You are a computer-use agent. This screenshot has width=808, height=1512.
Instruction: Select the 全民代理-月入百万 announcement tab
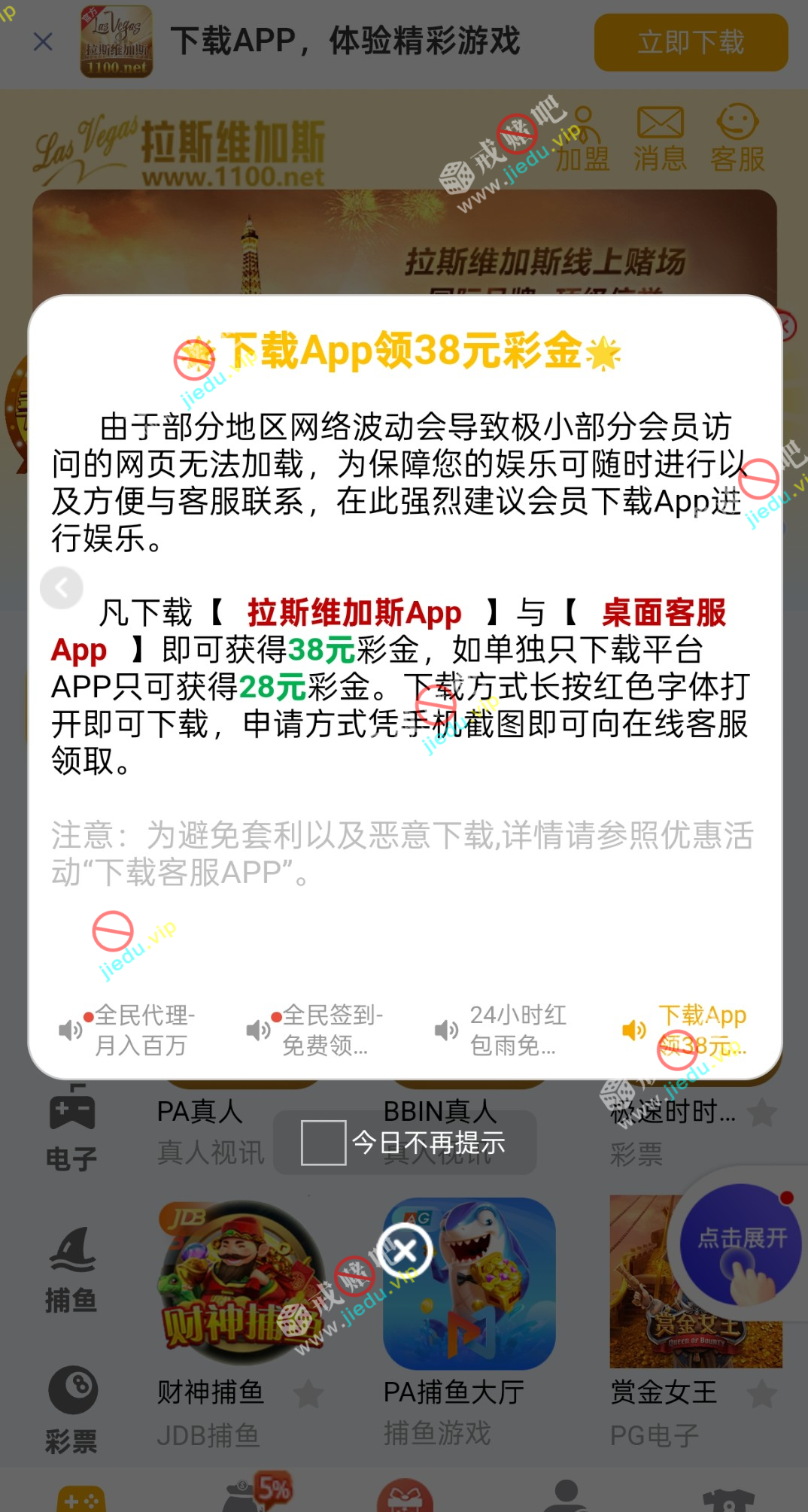click(x=128, y=1030)
